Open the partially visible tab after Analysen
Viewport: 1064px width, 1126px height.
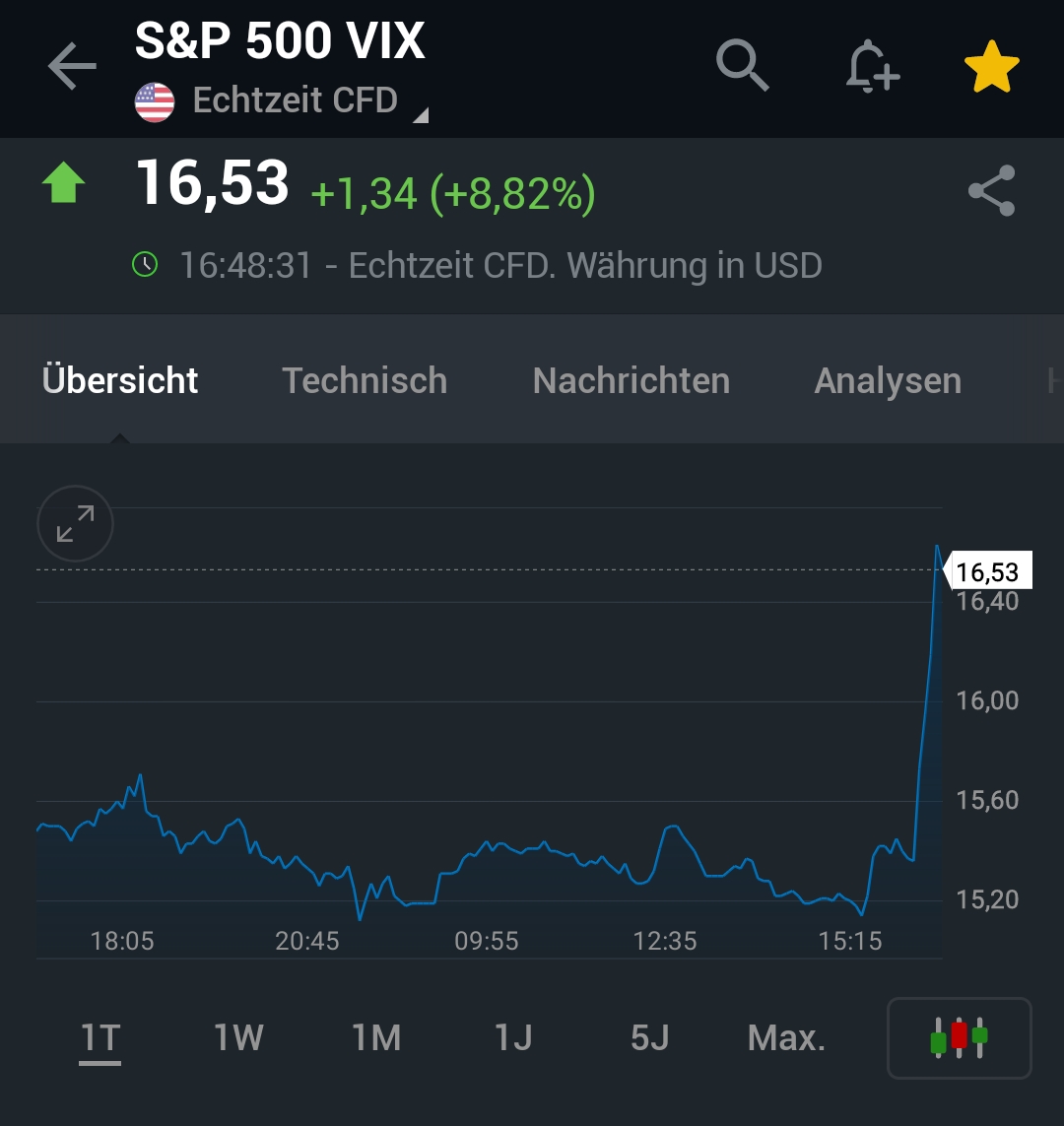pyautogui.click(x=1052, y=380)
